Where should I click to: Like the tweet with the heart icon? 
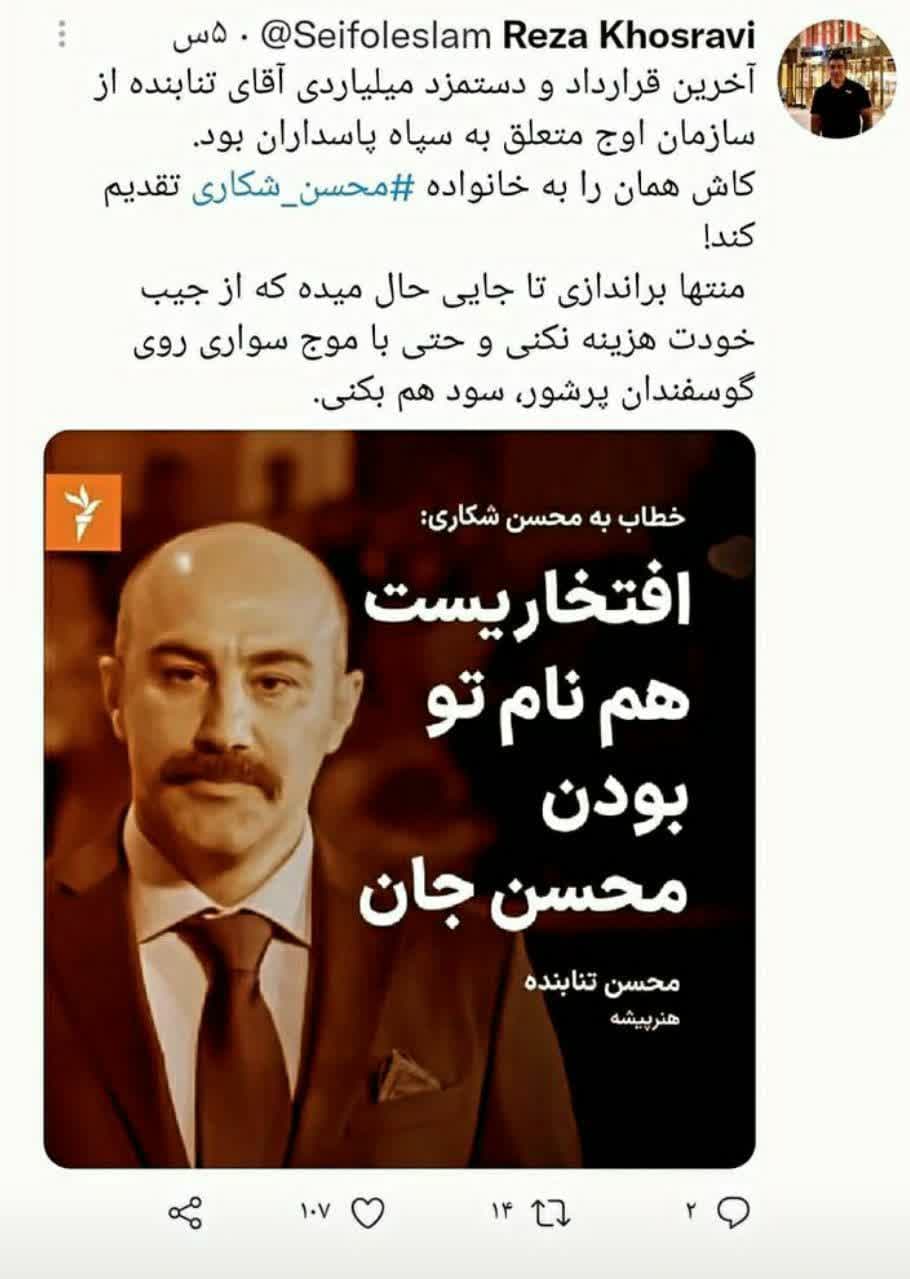(370, 1215)
